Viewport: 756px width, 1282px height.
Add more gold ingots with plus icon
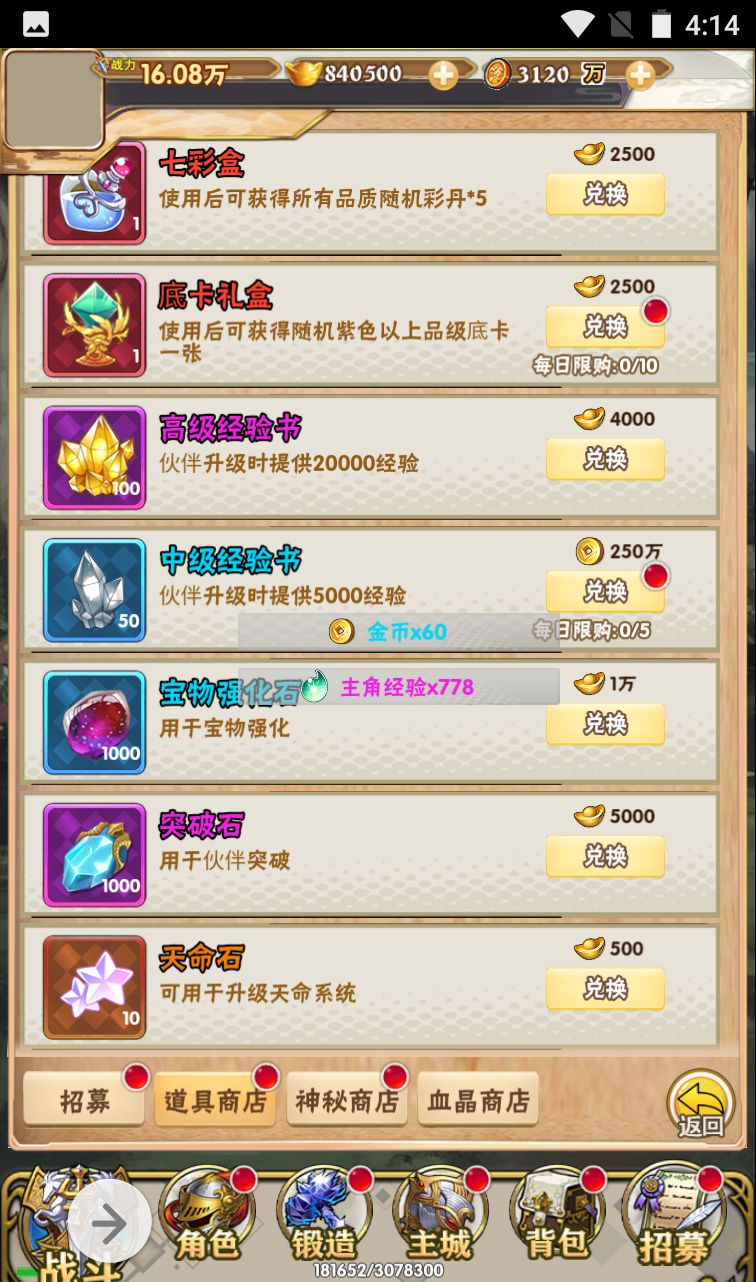(443, 74)
